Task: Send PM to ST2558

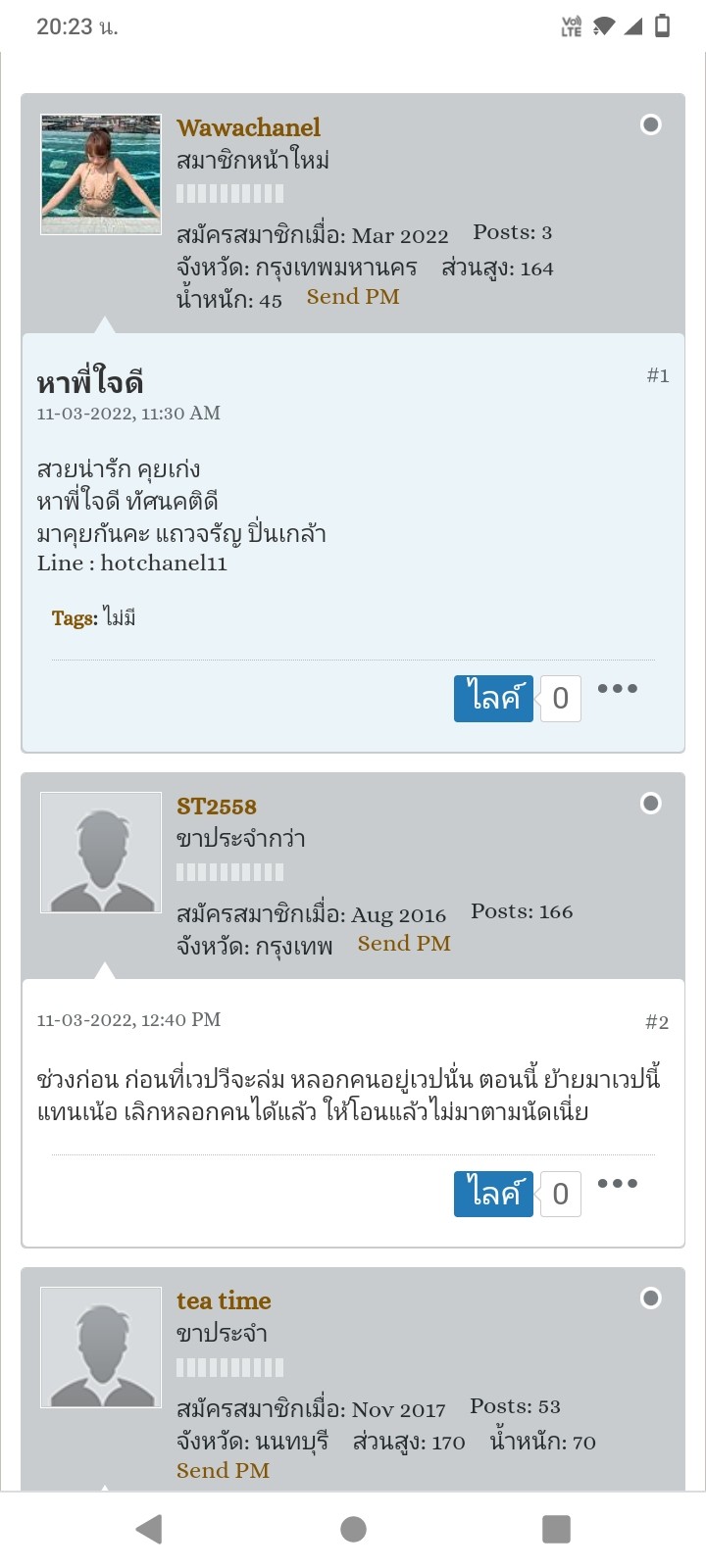Action: point(404,944)
